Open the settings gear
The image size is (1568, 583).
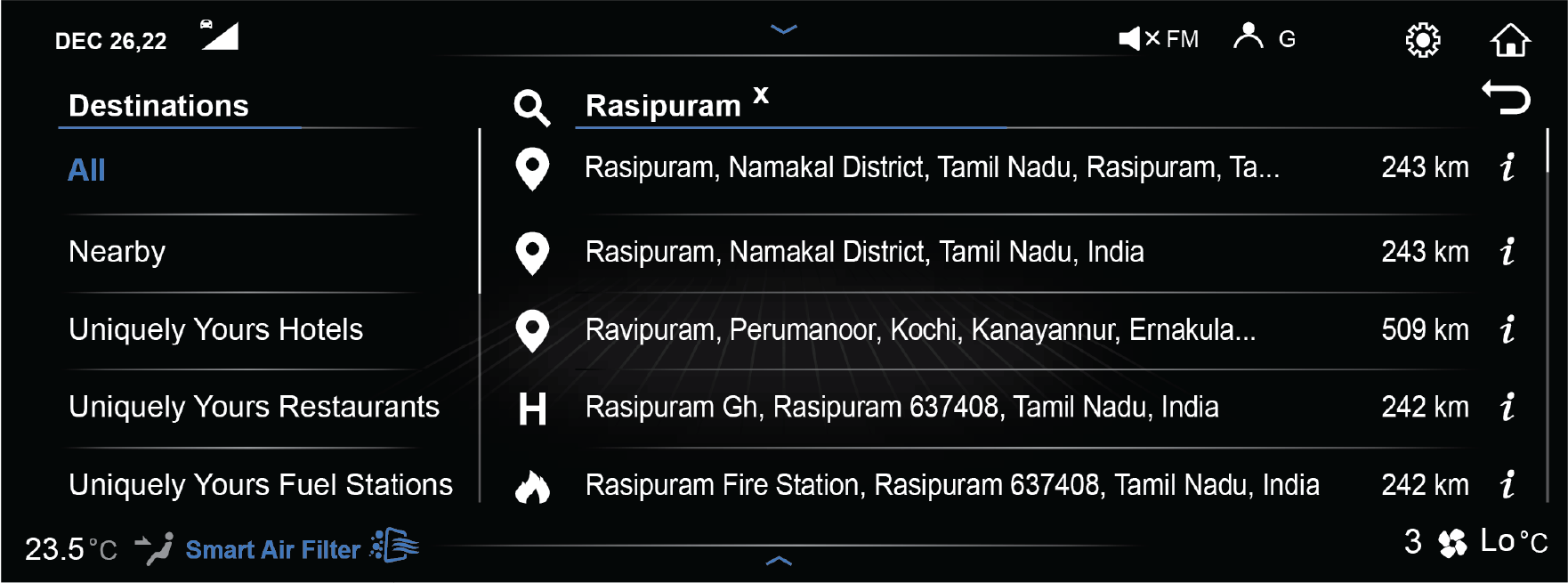[x=1422, y=40]
